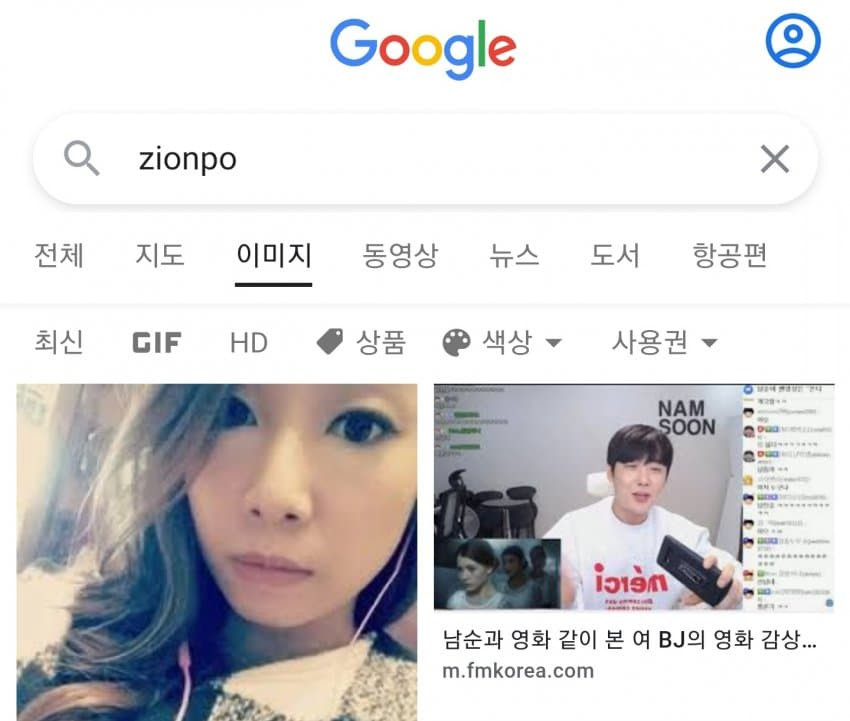Filter results by GIF
This screenshot has height=721, width=850.
click(157, 343)
